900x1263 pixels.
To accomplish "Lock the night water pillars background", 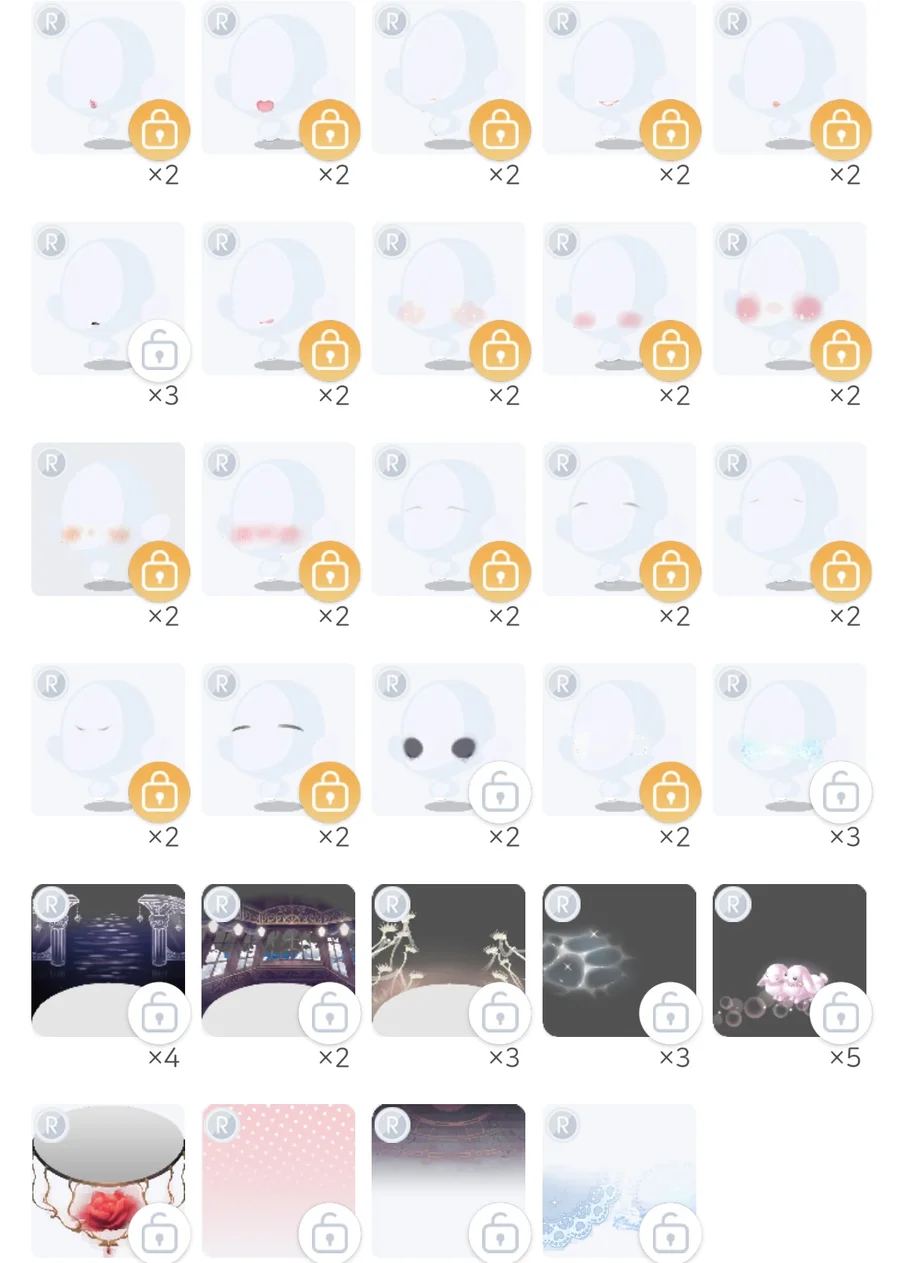I will pyautogui.click(x=159, y=1014).
